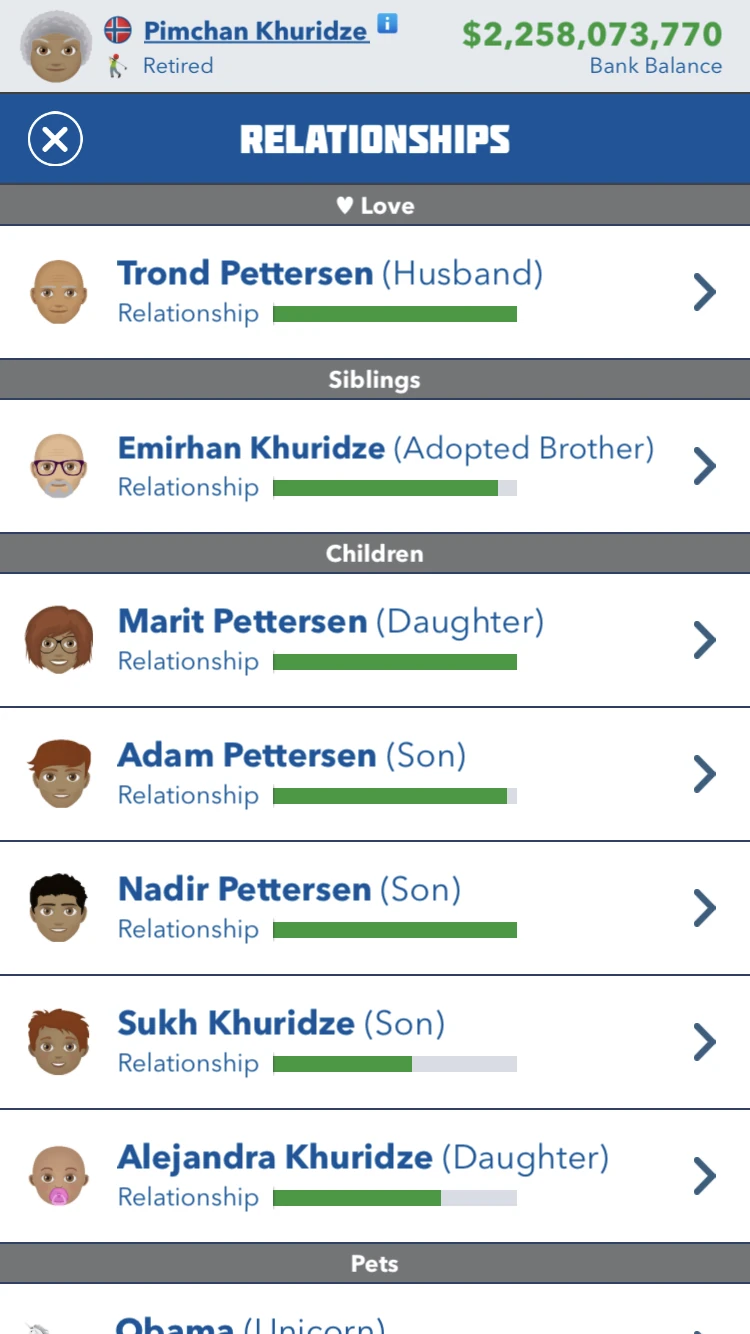Tap Alejandra Khuridze's baby avatar

[58, 1176]
